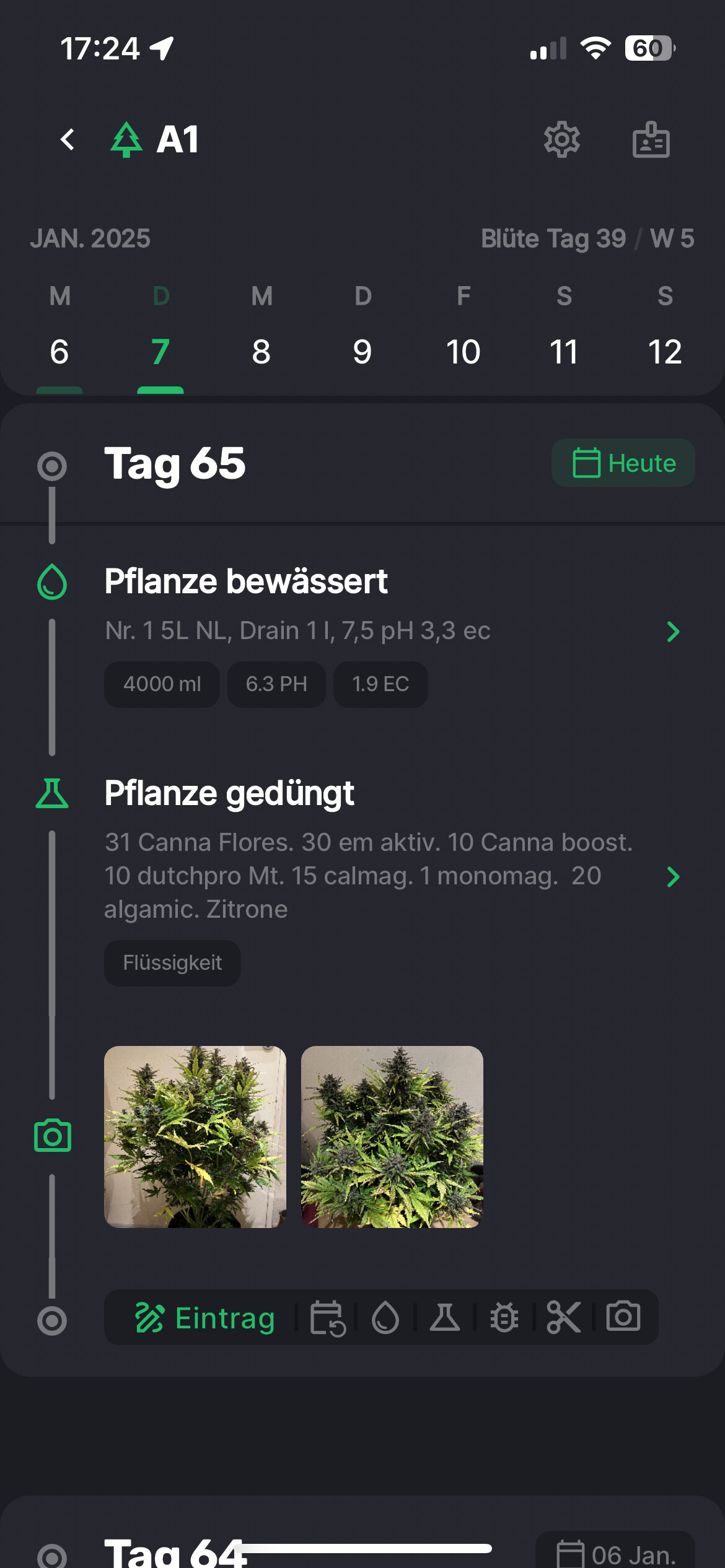Select Friday the 10th in the calendar
Viewport: 725px width, 1568px height.
(463, 351)
